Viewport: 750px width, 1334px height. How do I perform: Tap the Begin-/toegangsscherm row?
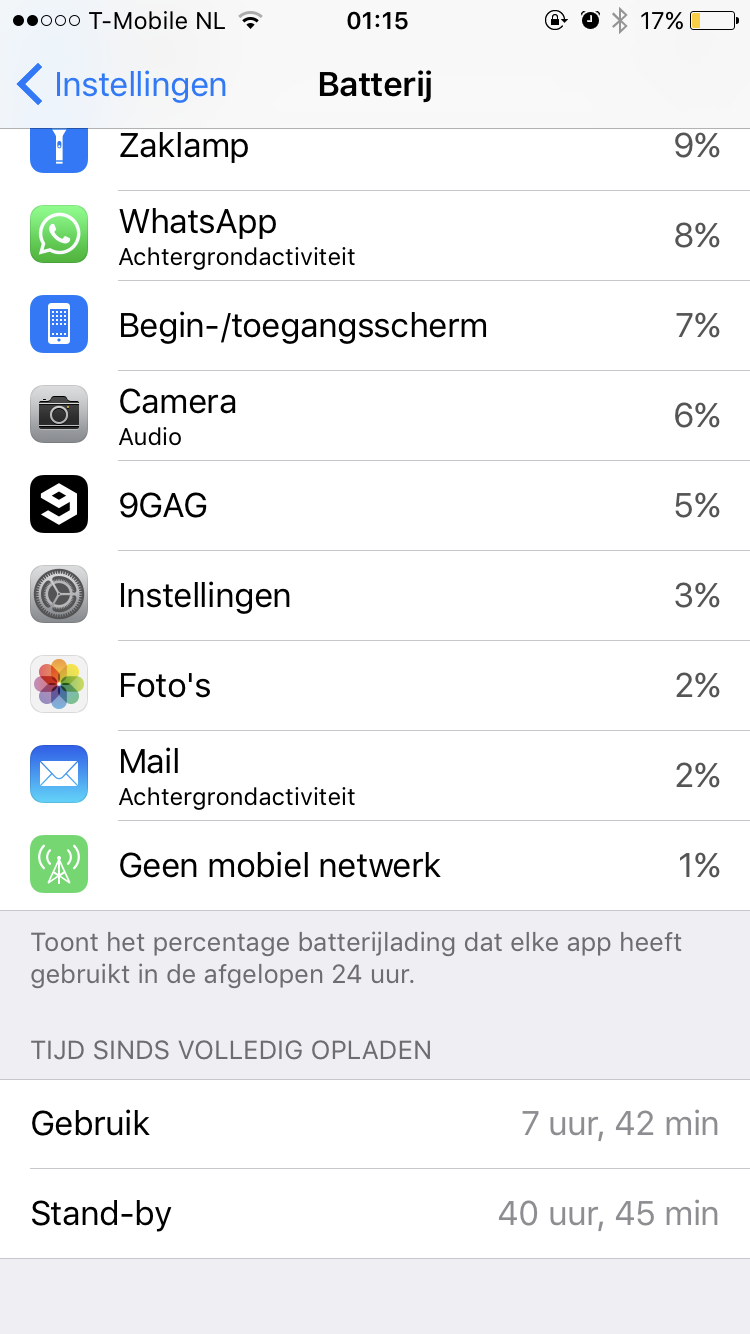point(375,326)
